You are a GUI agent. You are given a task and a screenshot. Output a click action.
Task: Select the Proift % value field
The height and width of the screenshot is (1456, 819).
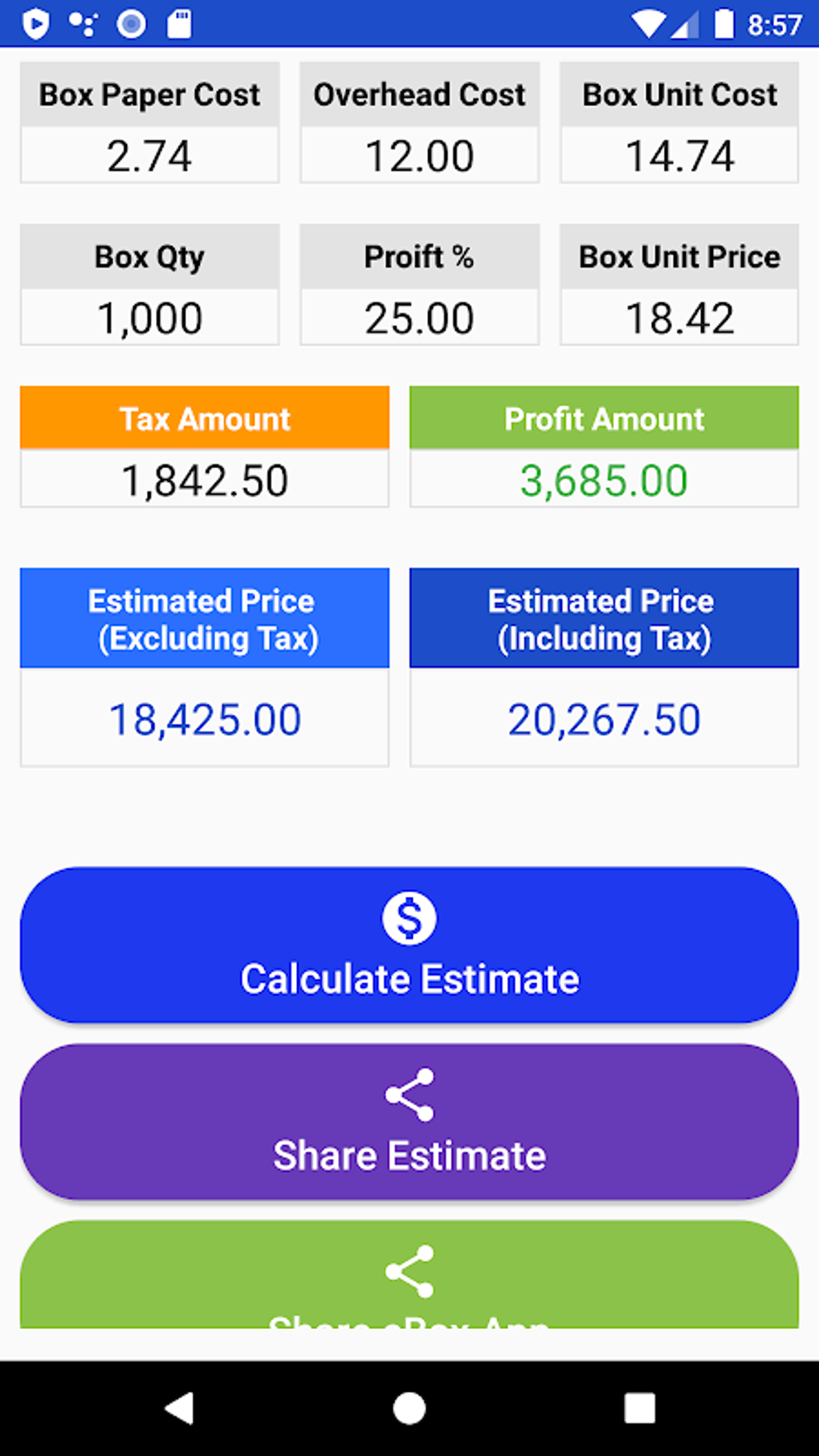coord(419,317)
